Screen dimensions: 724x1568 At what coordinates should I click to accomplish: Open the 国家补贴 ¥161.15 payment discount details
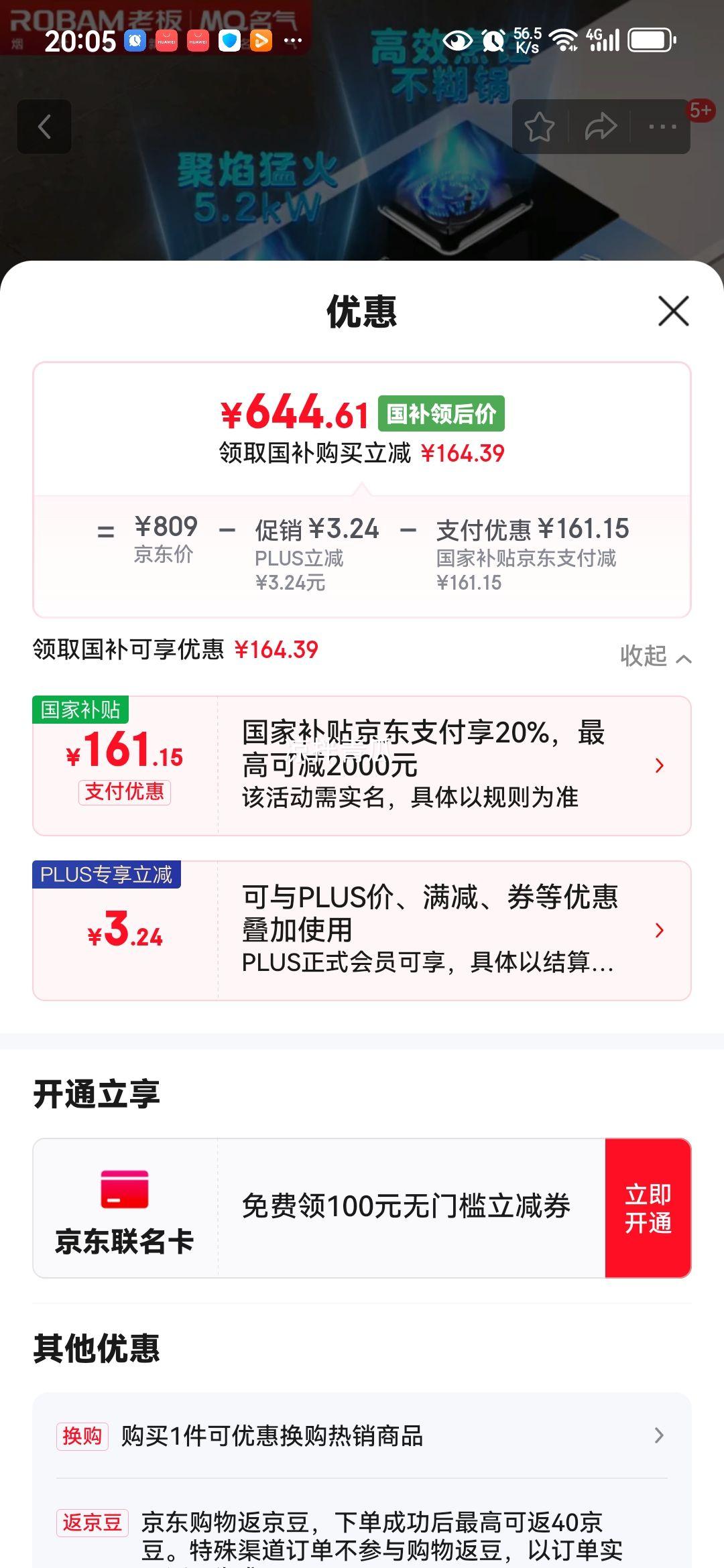362,765
